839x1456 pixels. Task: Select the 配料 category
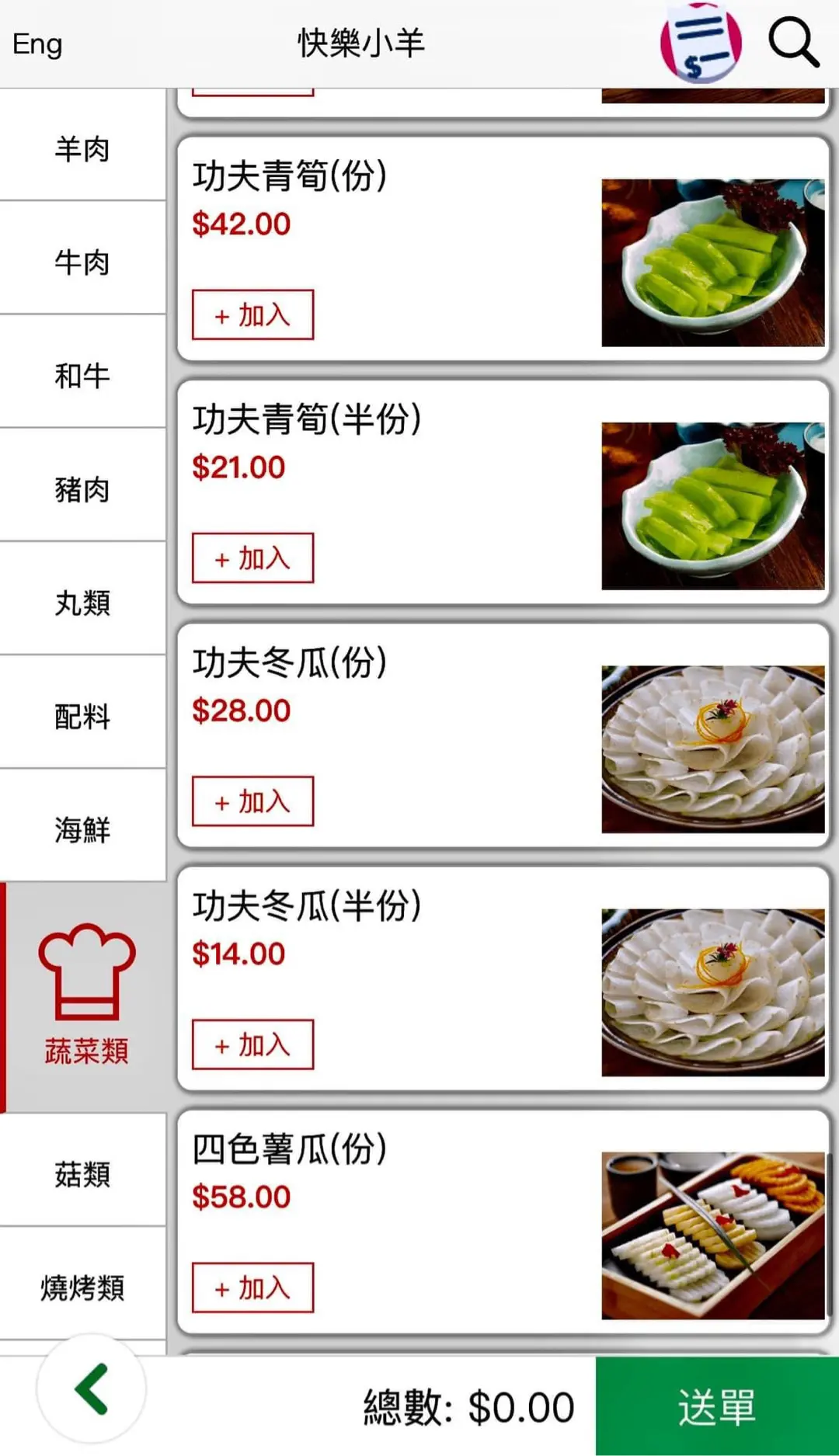82,715
